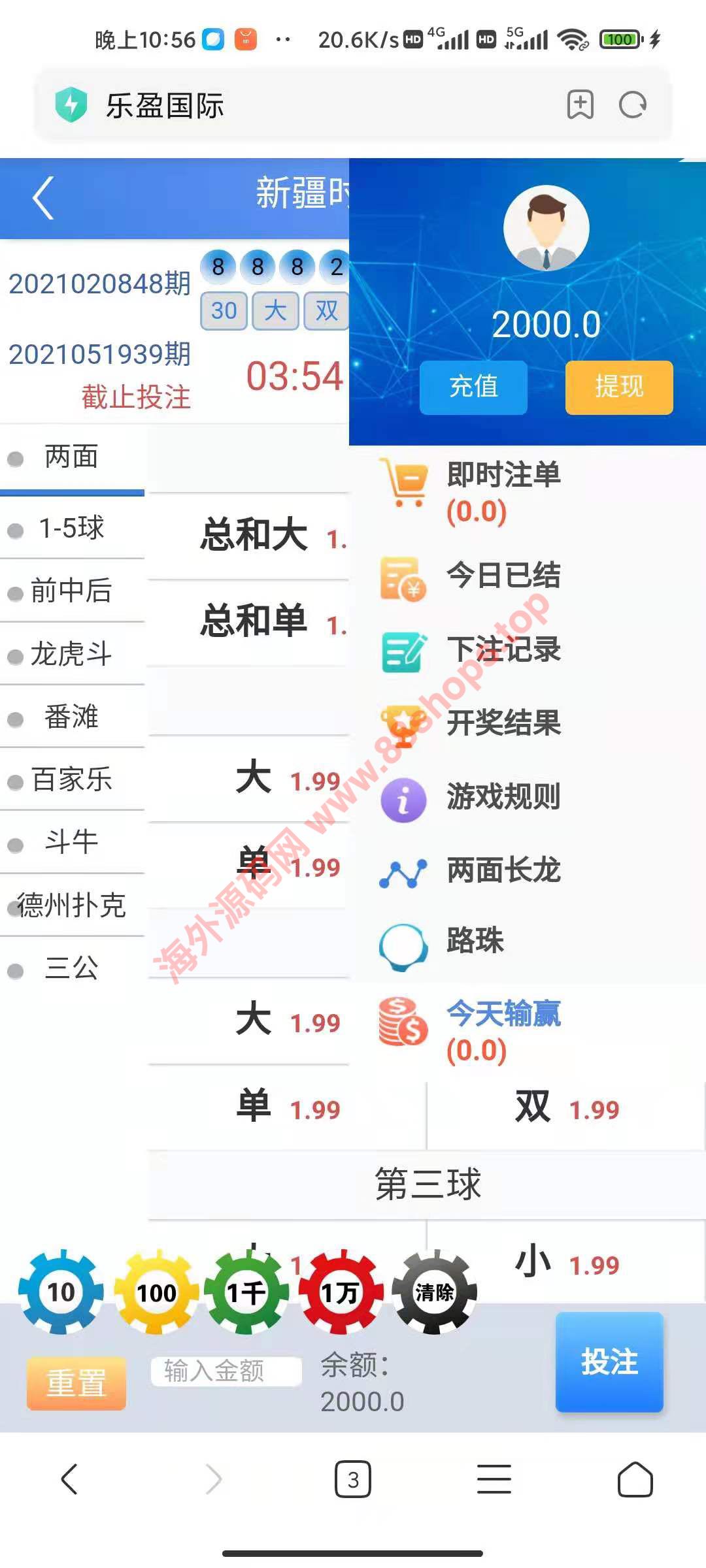Go back using the header arrow
Image resolution: width=706 pixels, height=1568 pixels.
[x=43, y=198]
